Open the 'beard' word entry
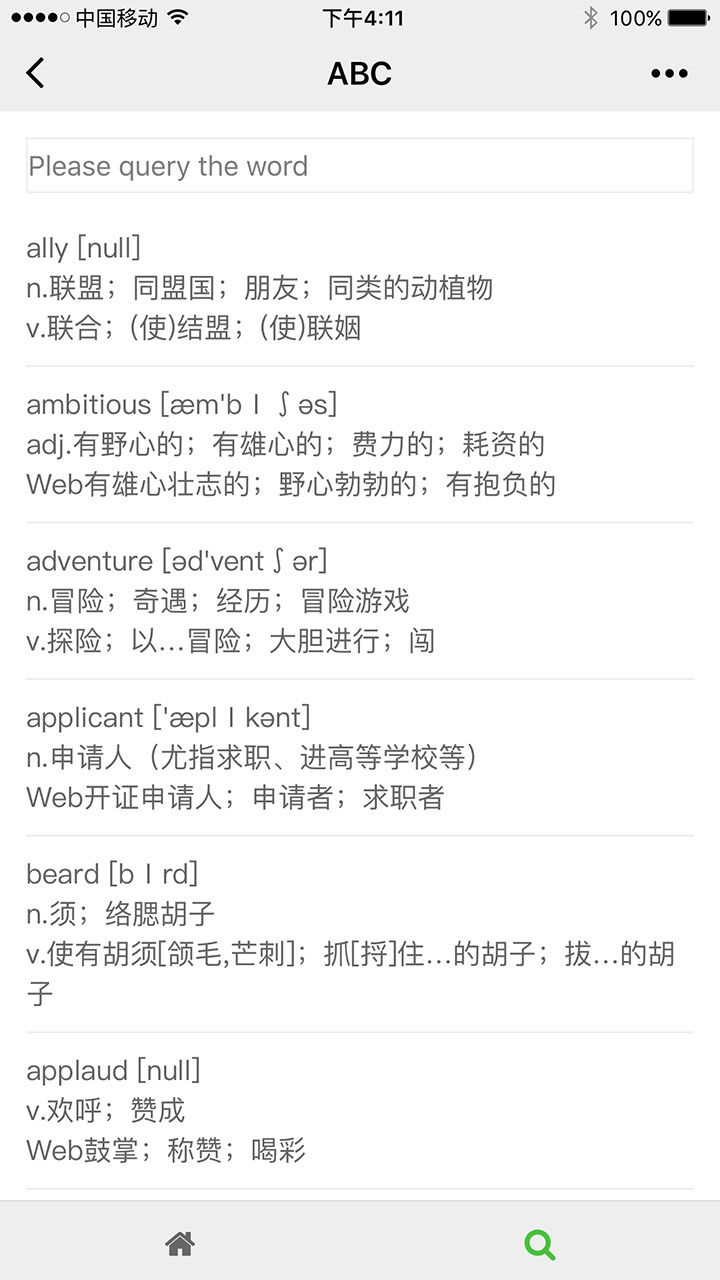This screenshot has height=1280, width=720. pos(359,934)
